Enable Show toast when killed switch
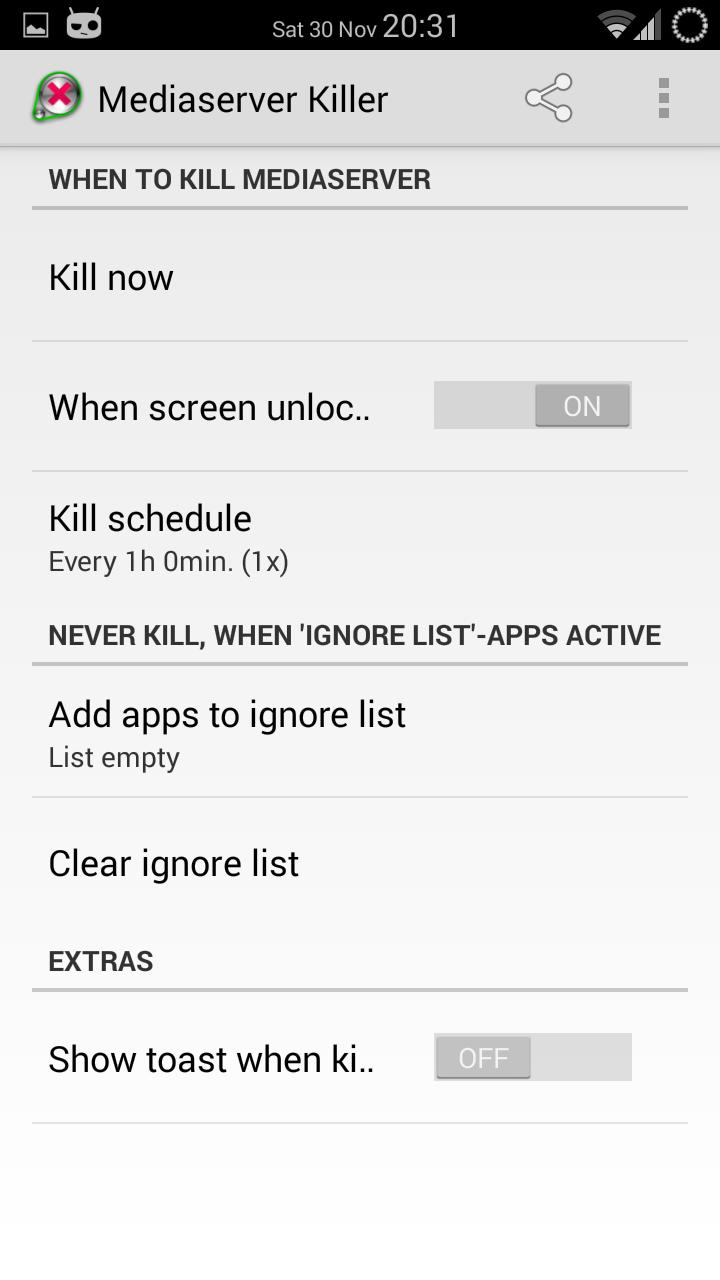The height and width of the screenshot is (1280, 720). coord(532,1058)
